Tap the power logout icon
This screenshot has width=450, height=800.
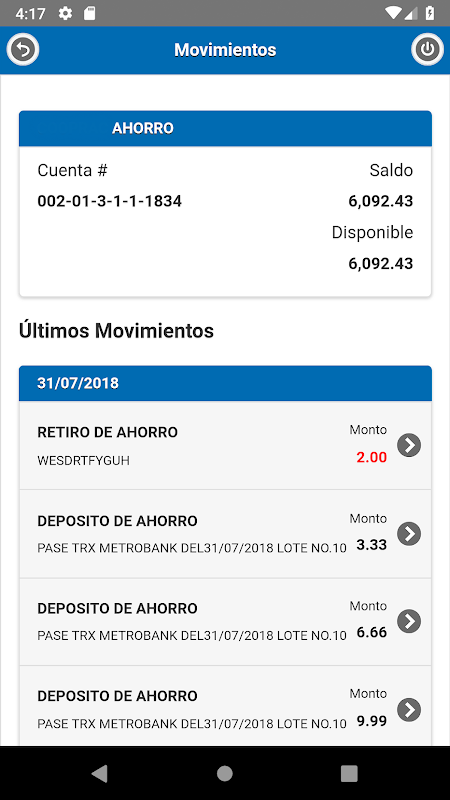427,49
